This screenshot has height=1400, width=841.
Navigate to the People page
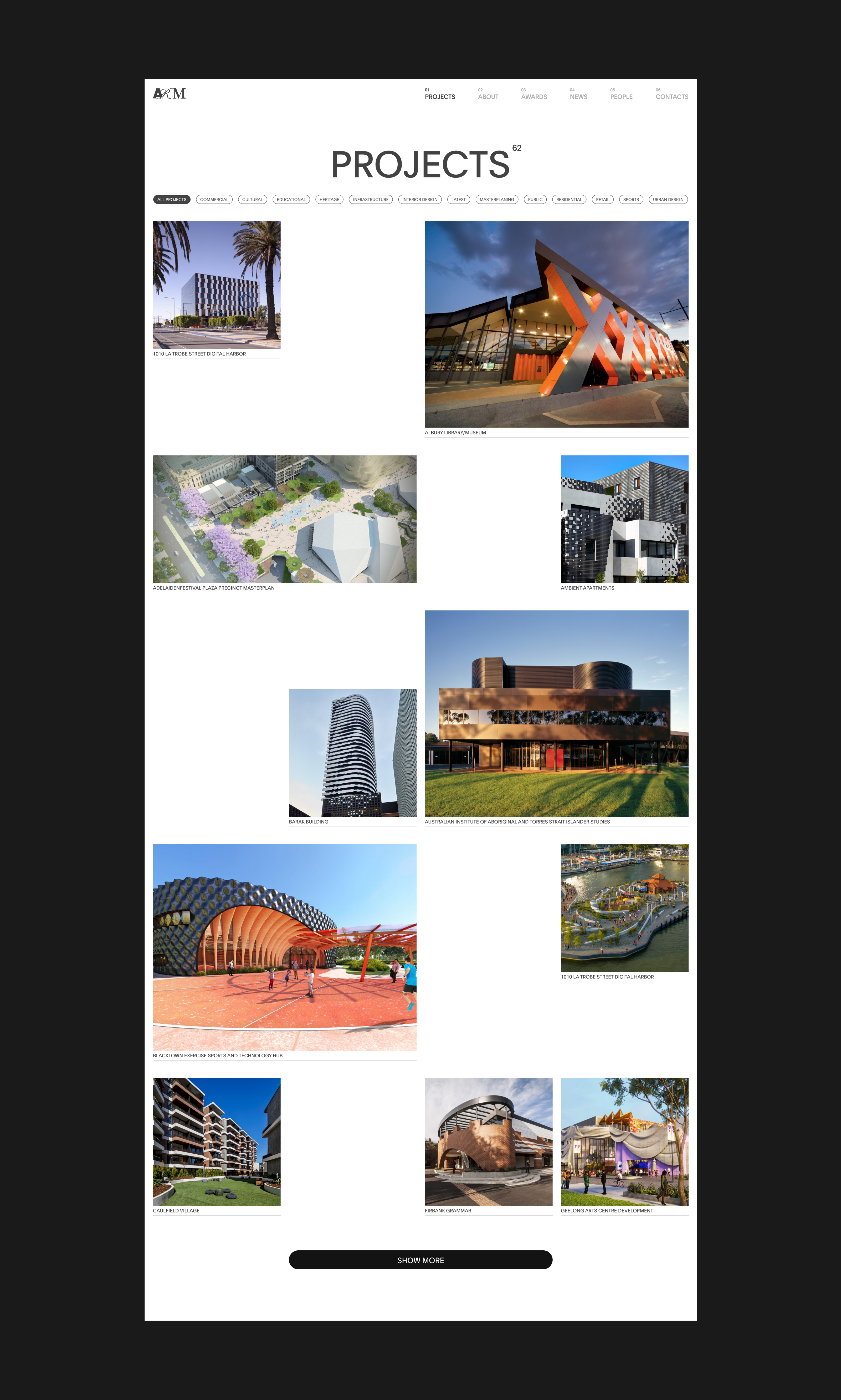coord(621,97)
